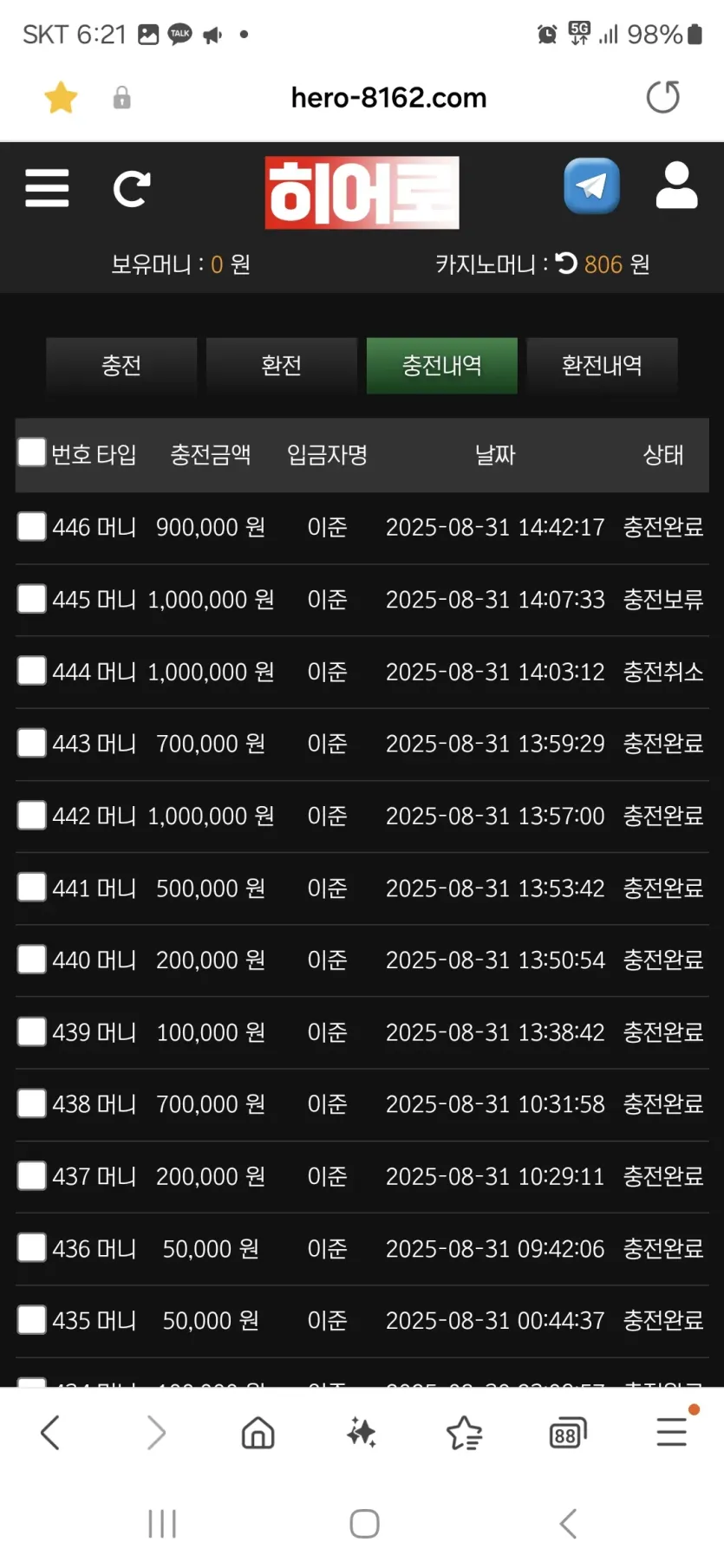Refresh the 카지노머니 balance
Viewport: 724px width, 1568px height.
pos(566,263)
